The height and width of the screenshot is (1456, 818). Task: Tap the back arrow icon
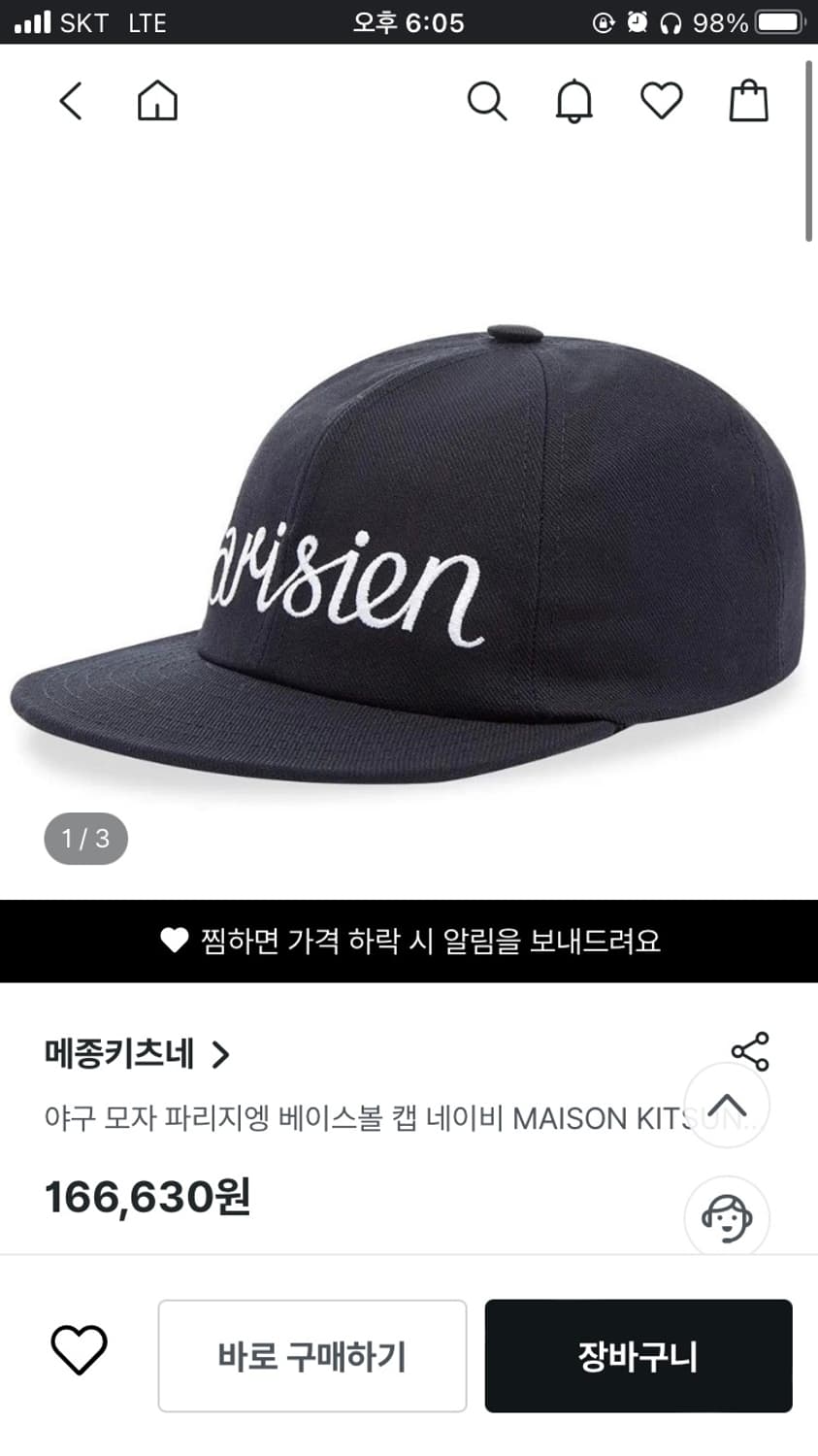(x=69, y=100)
